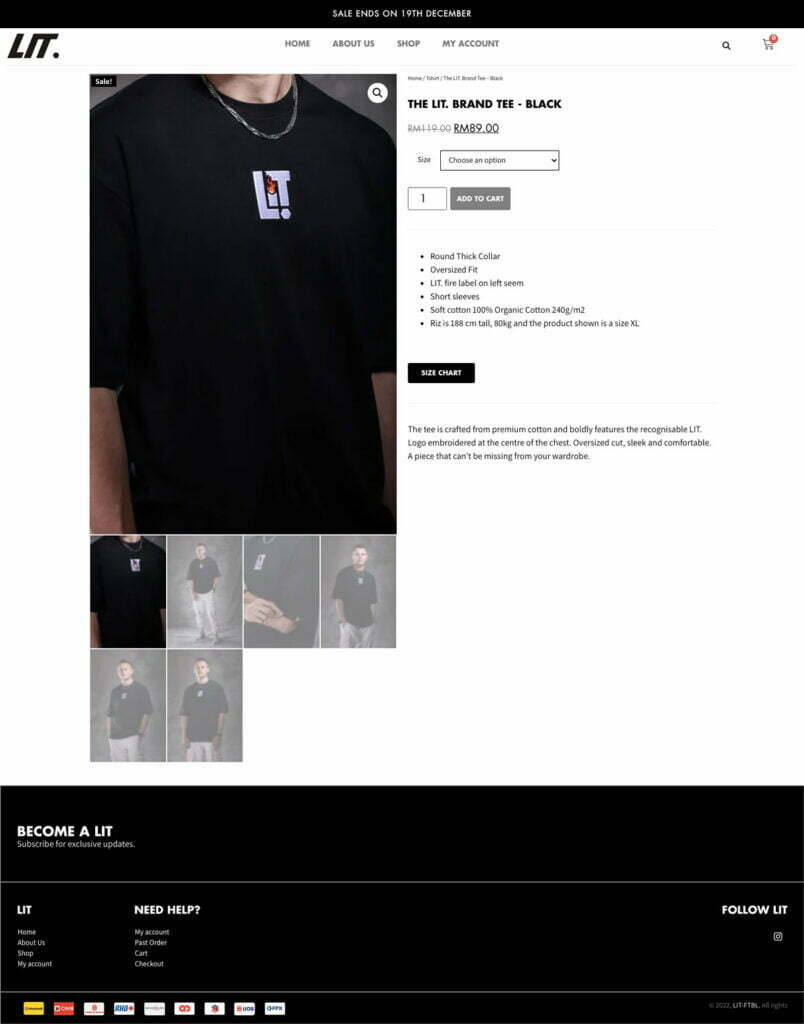Select the first product thumbnail

coord(128,591)
